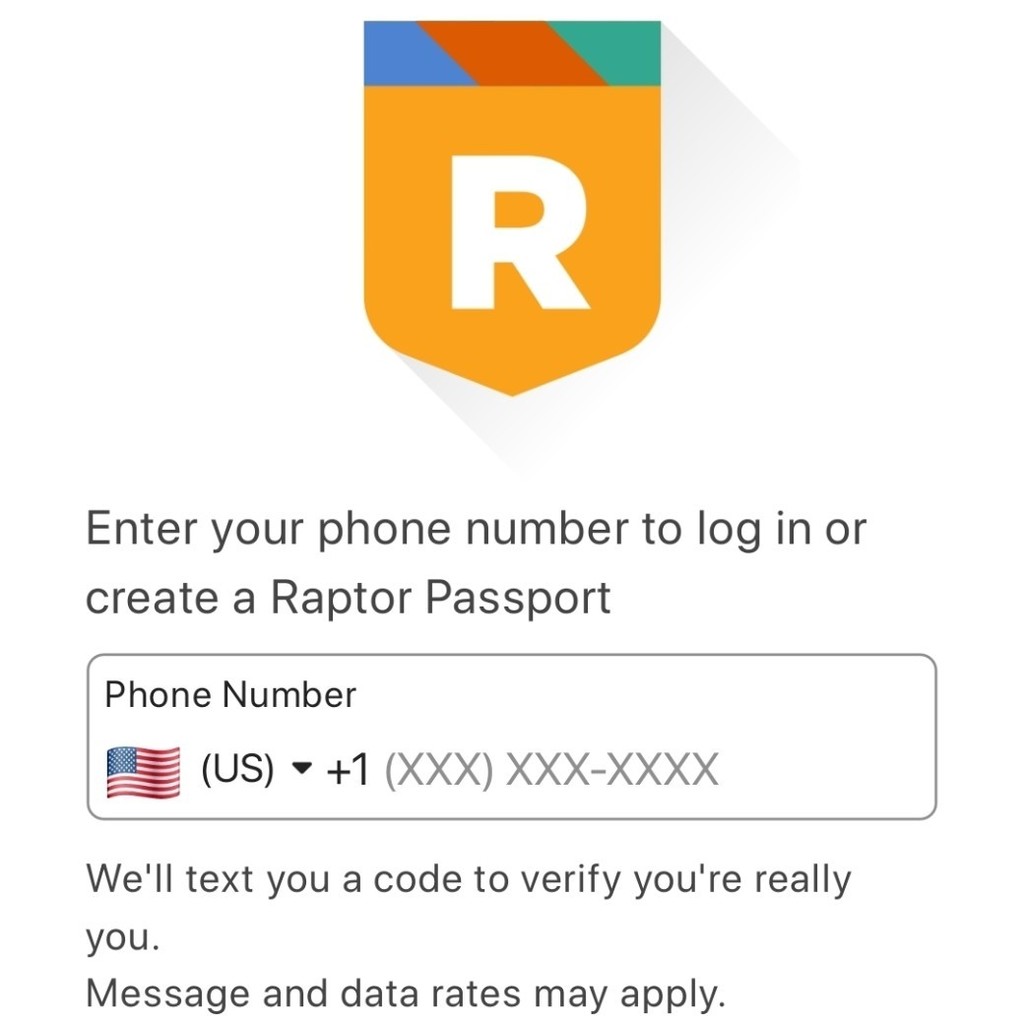Open the US country code dropdown

[210, 770]
